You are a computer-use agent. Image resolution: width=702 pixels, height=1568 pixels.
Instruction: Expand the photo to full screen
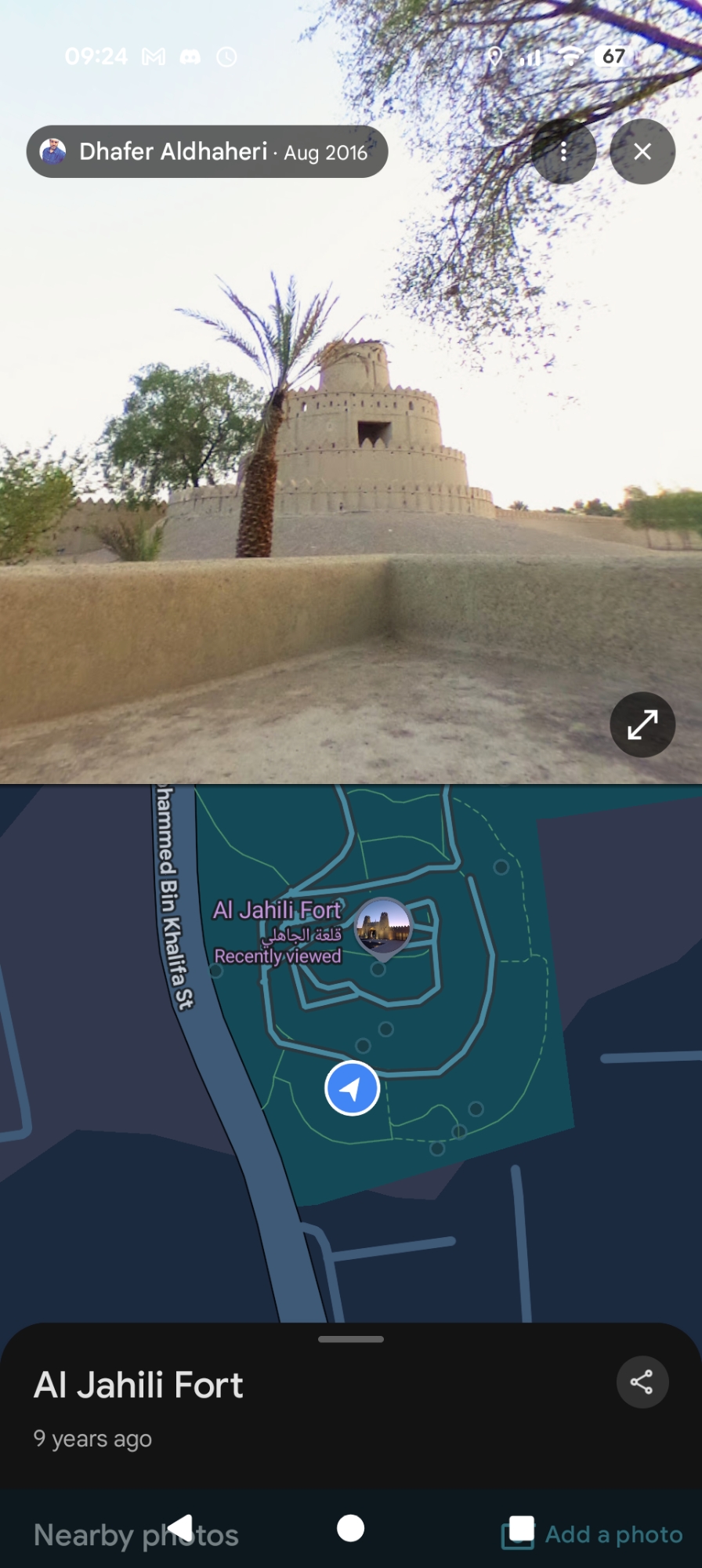tap(642, 724)
